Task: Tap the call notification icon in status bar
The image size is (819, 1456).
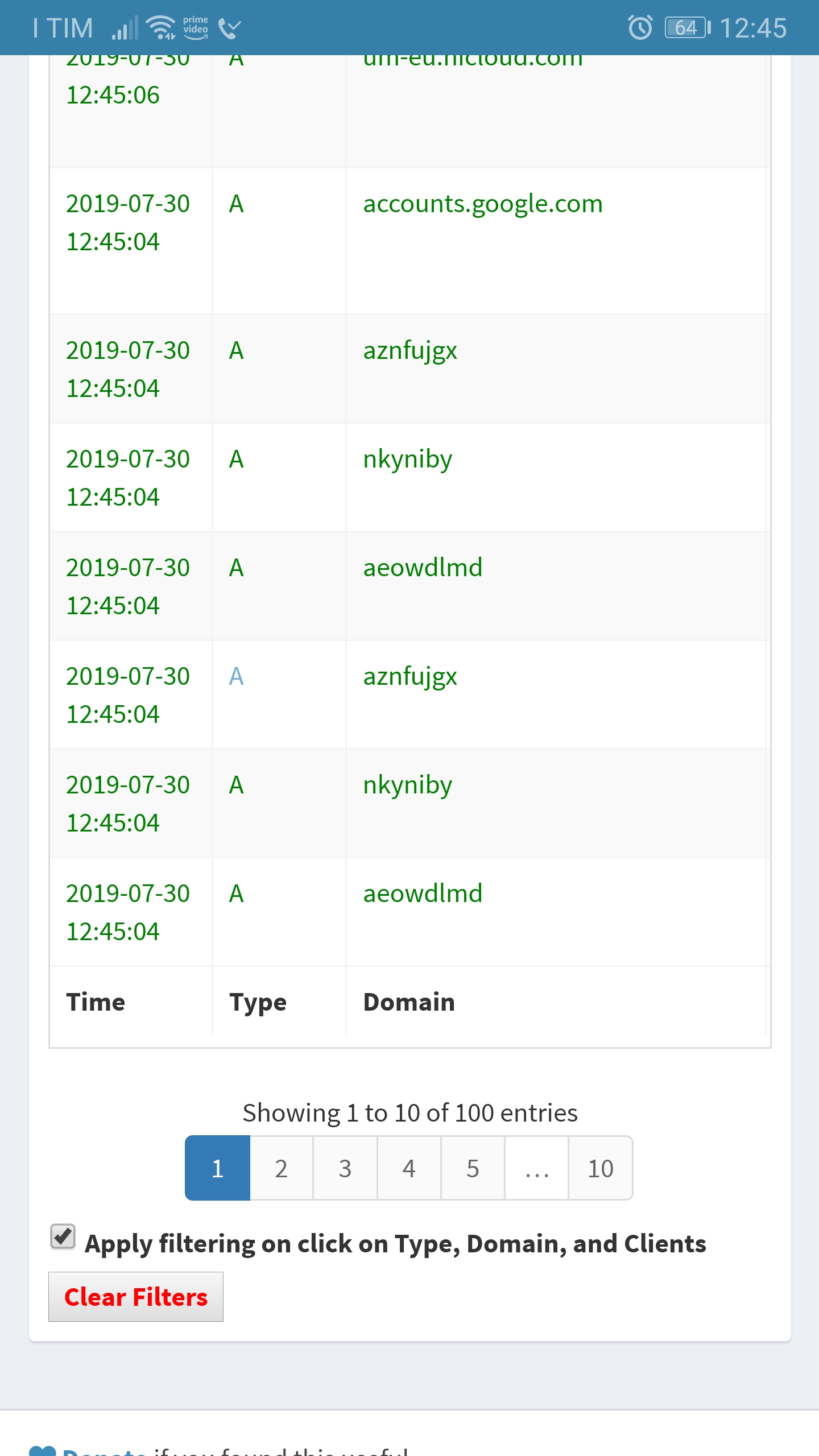Action: [x=228, y=27]
